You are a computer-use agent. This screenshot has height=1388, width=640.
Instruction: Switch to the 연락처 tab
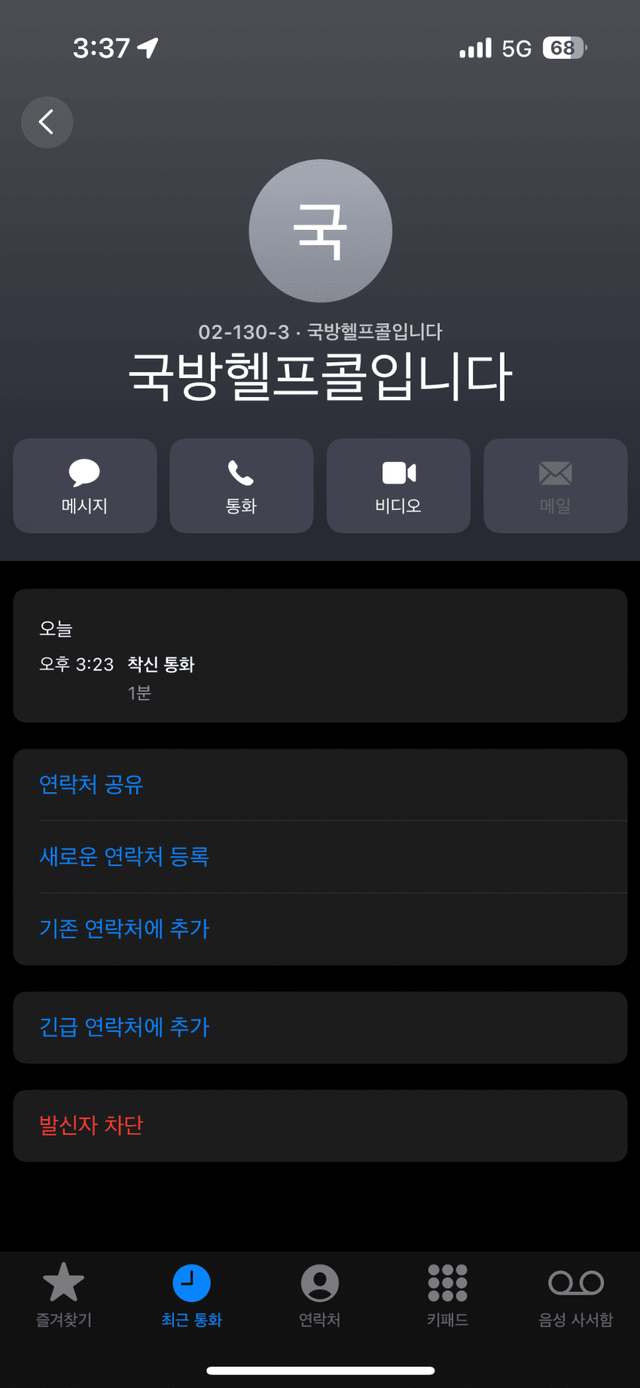[320, 1294]
